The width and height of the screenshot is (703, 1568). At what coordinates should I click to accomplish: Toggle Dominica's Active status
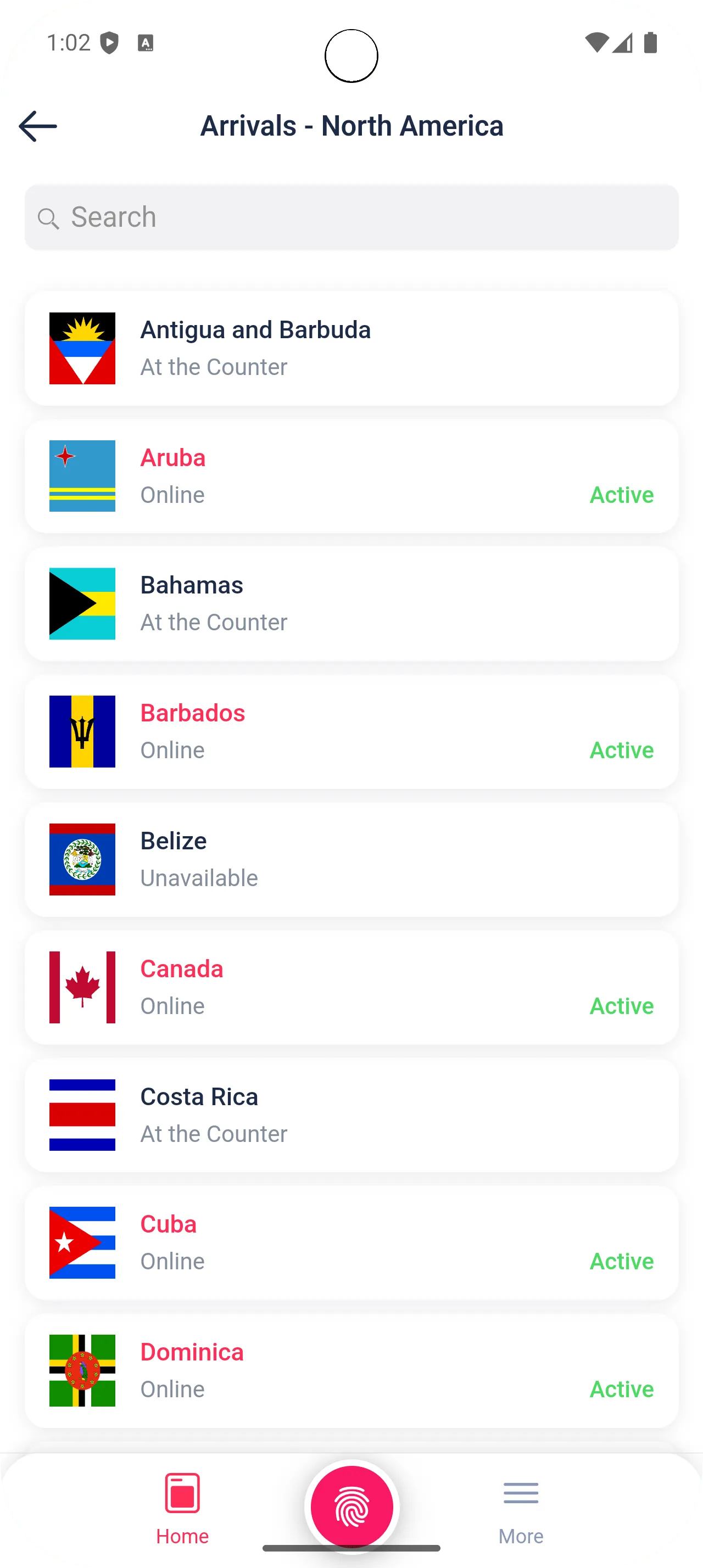point(621,1388)
